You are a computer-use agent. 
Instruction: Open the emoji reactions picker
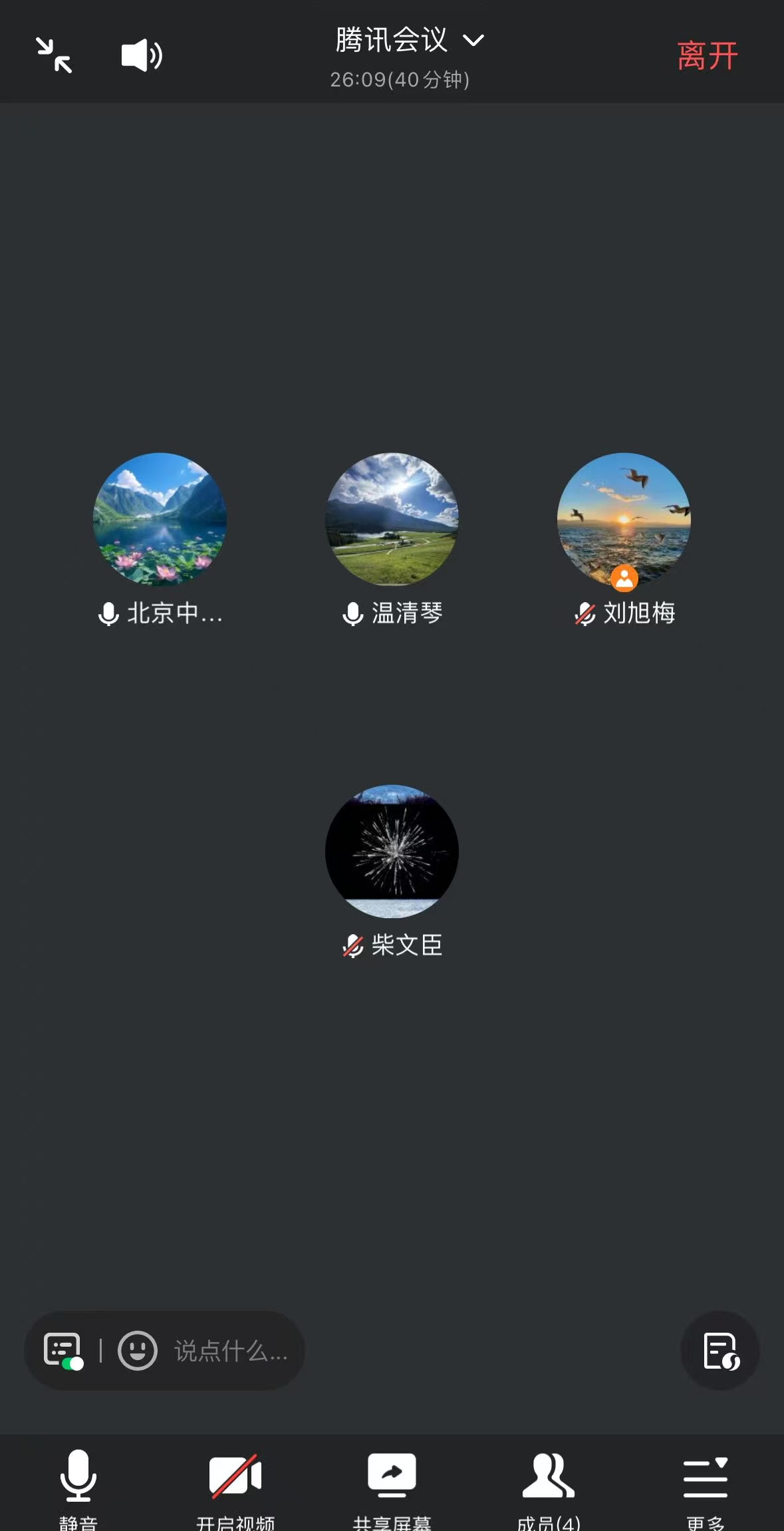[138, 1351]
